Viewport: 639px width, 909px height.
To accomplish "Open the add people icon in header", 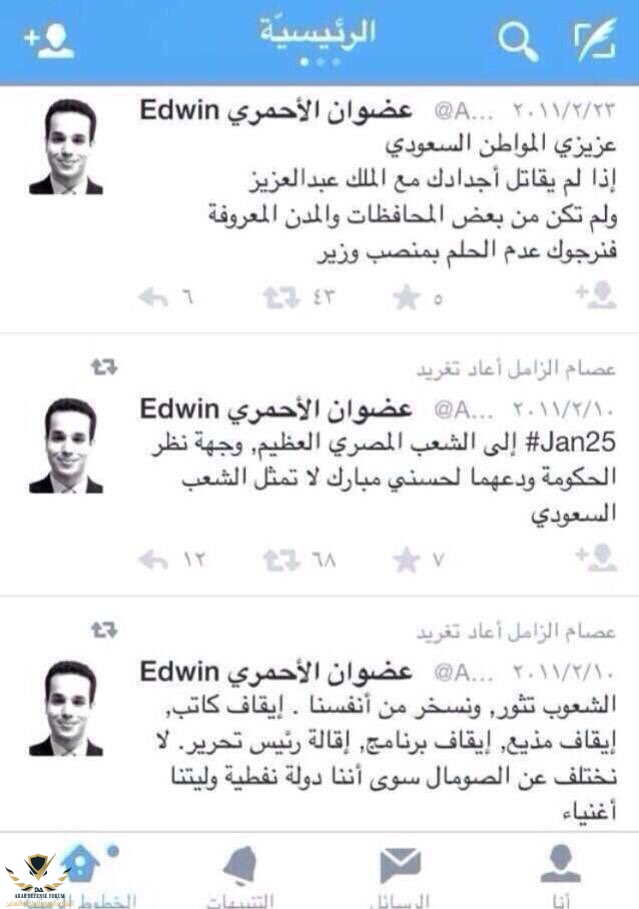I will point(49,39).
